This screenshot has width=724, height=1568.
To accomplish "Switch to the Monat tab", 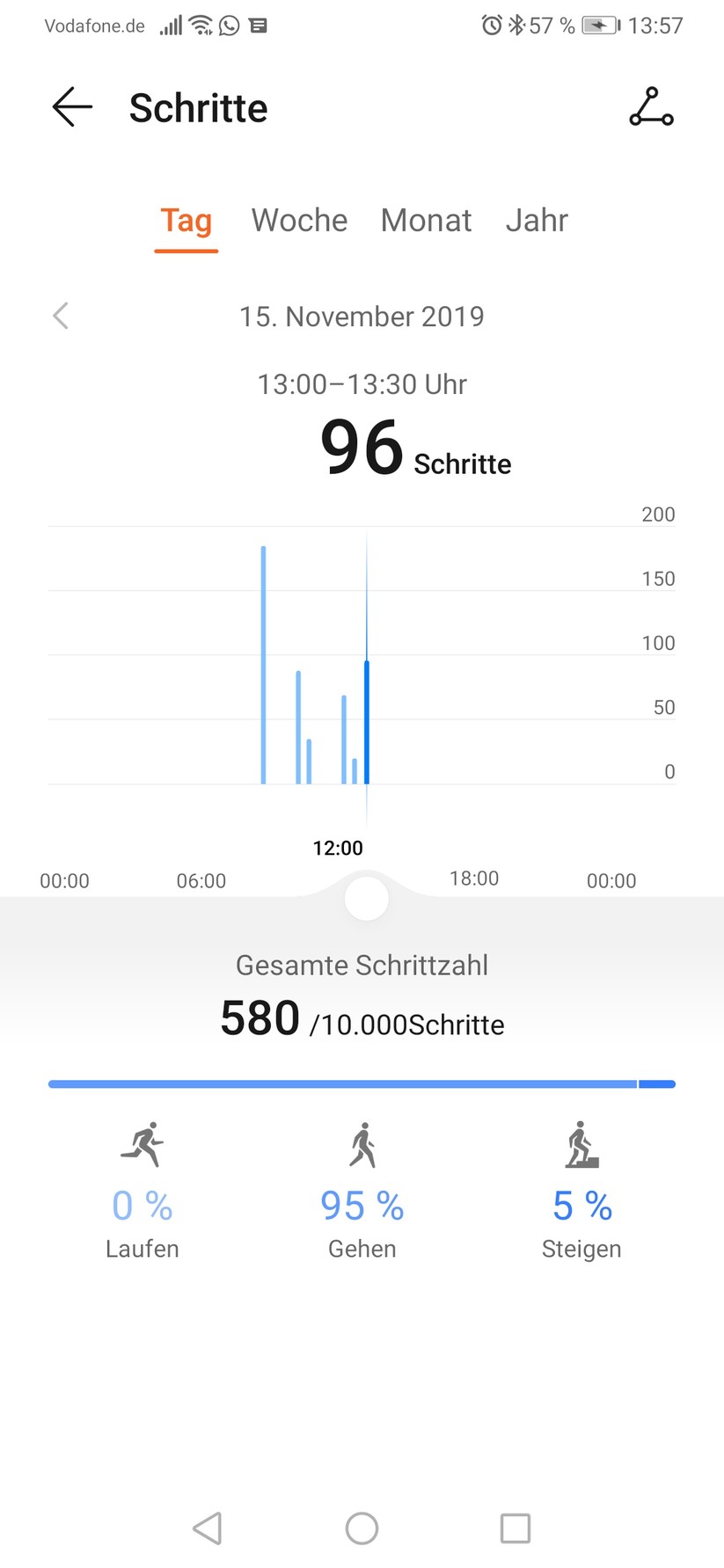I will click(426, 220).
